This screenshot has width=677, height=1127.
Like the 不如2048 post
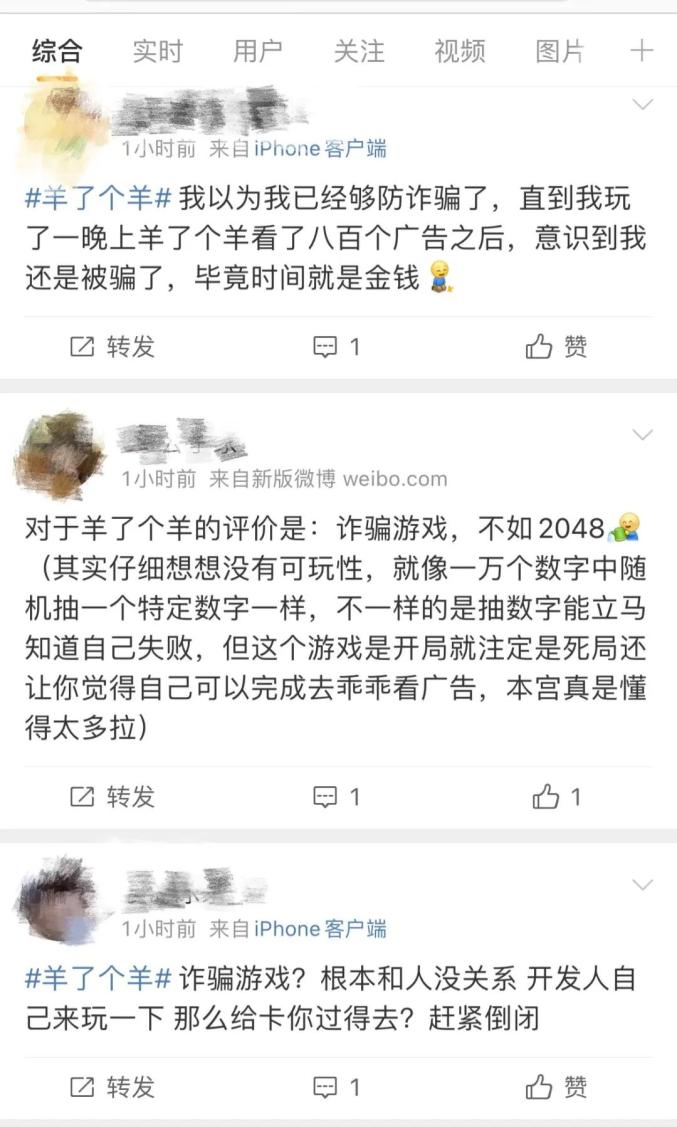(x=556, y=797)
